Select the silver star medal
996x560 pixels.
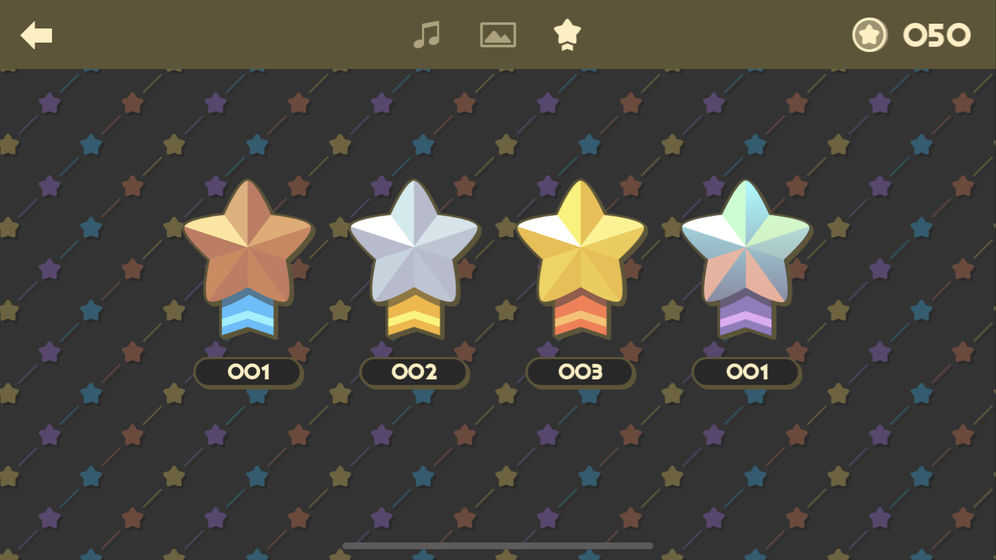point(414,250)
